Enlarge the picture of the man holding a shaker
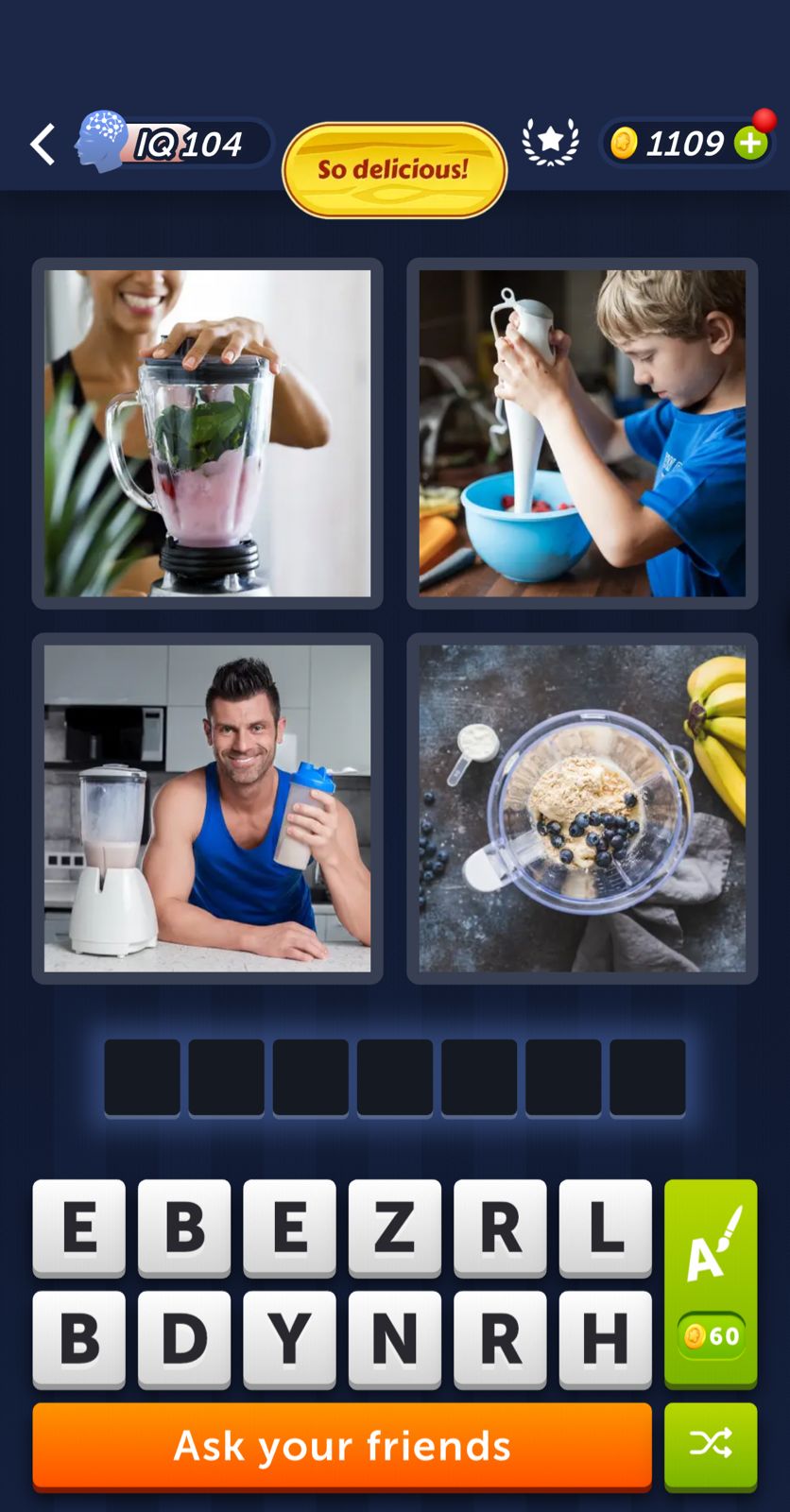790x1512 pixels. (207, 808)
